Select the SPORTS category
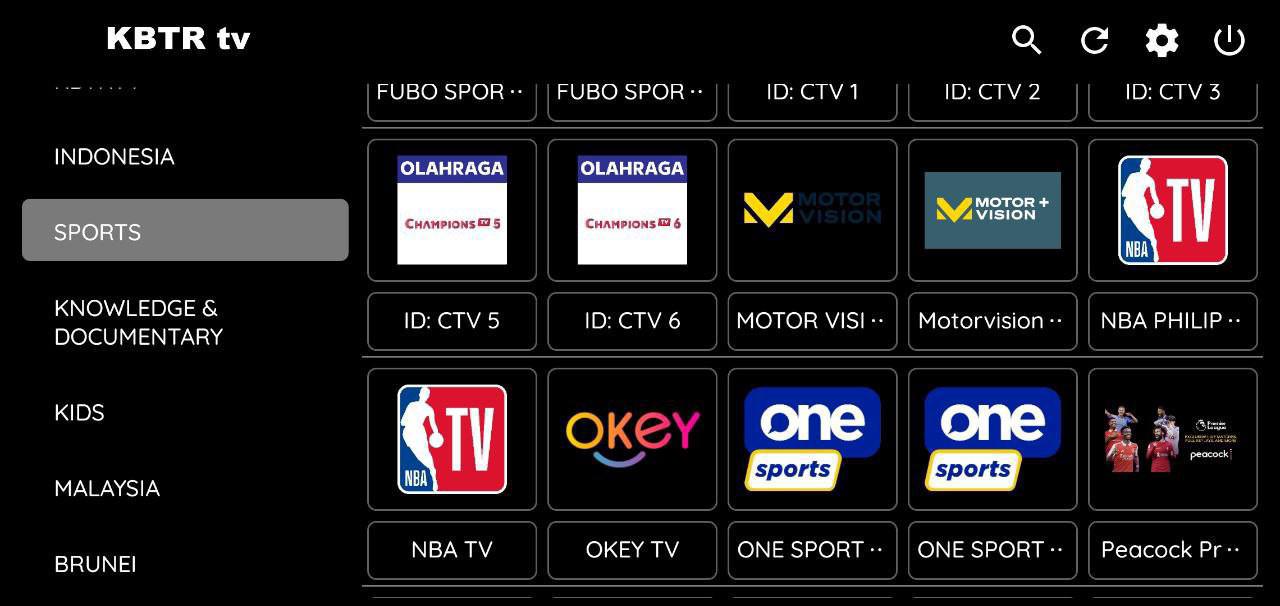The height and width of the screenshot is (606, 1280). click(185, 231)
